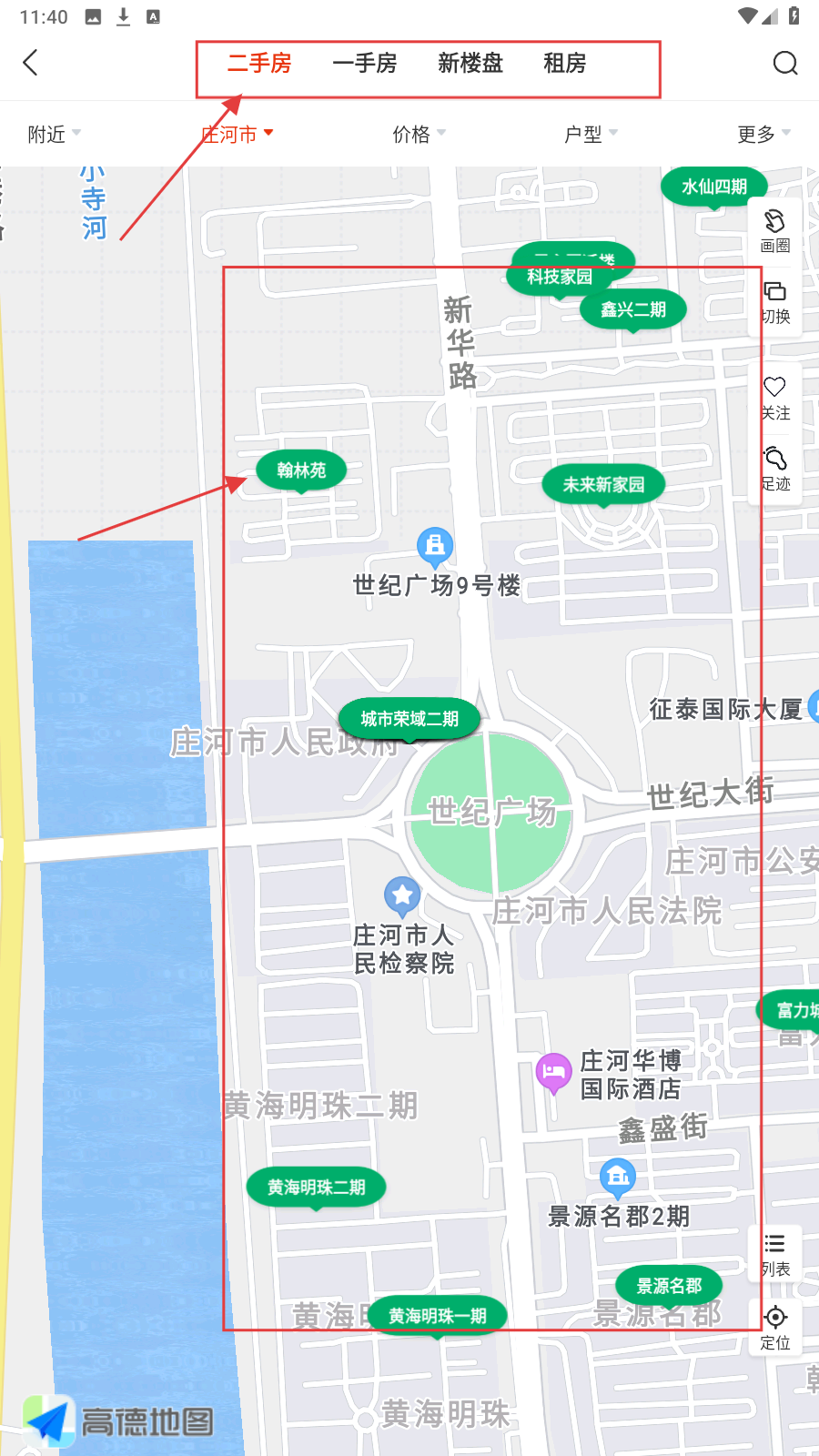Open 足迹 browsing history
The width and height of the screenshot is (819, 1456).
pos(774,469)
